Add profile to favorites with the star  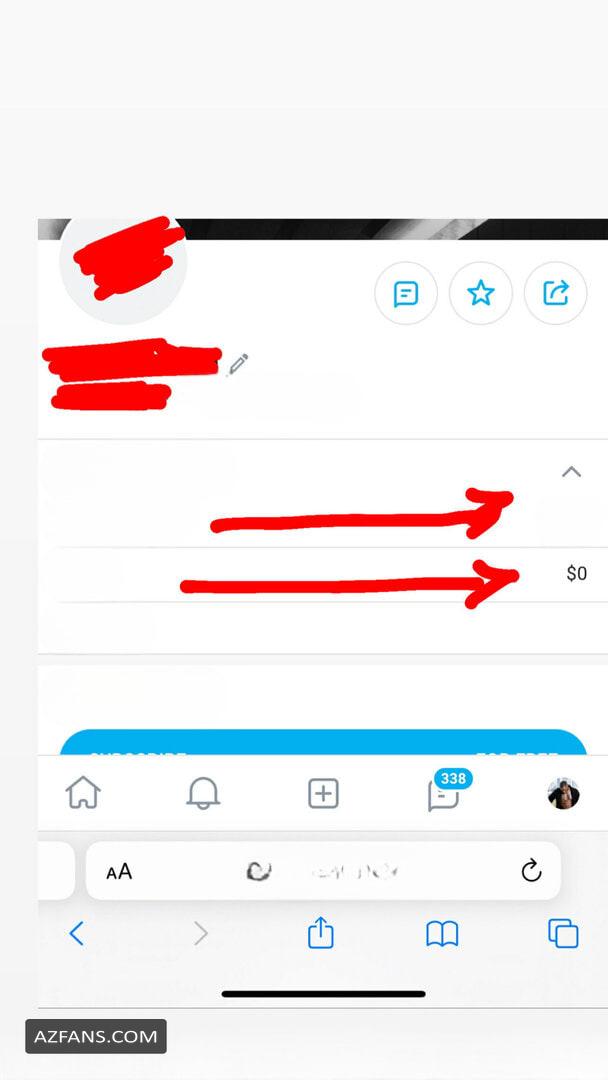[481, 293]
